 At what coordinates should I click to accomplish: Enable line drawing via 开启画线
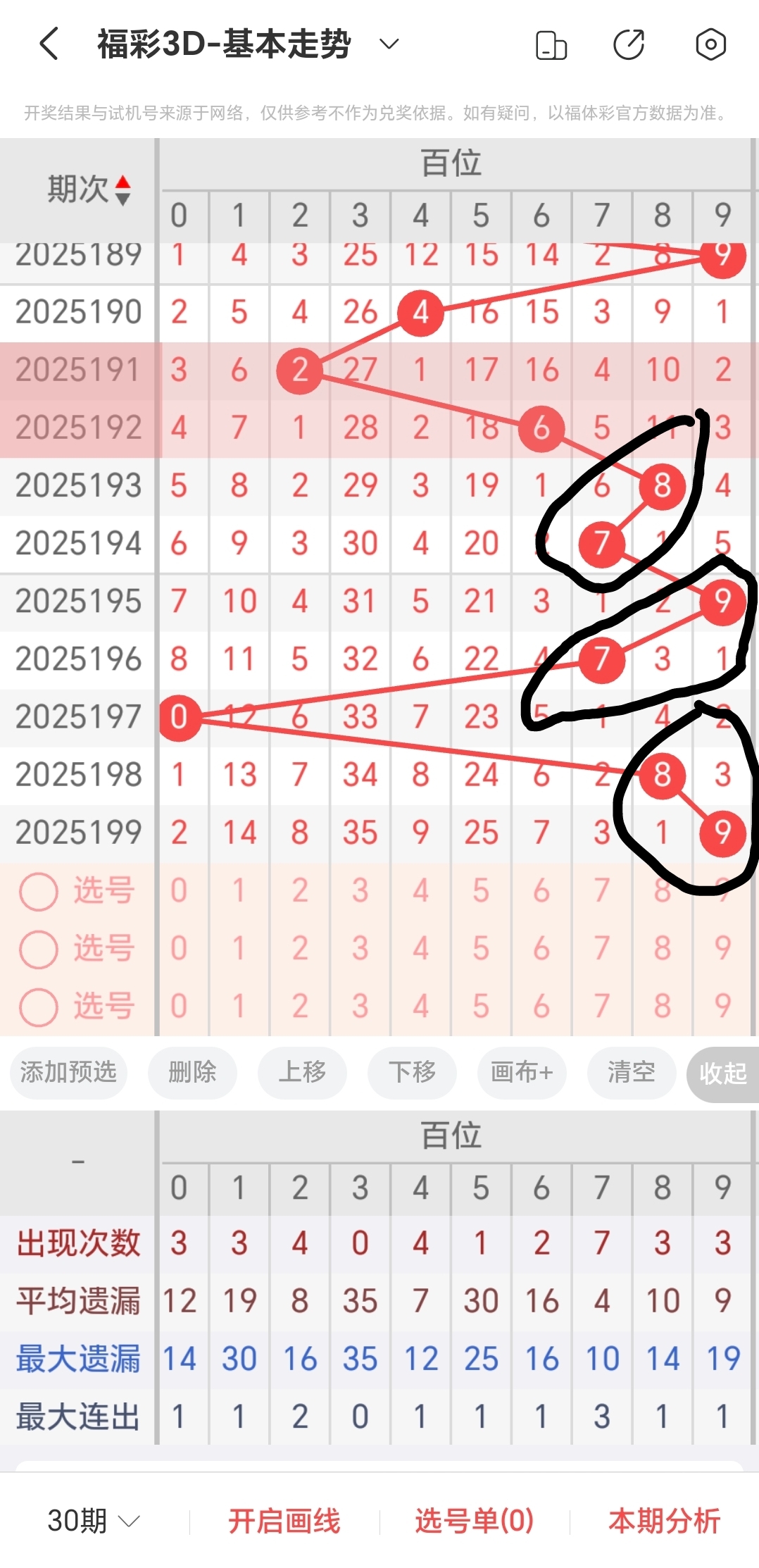tap(286, 1521)
